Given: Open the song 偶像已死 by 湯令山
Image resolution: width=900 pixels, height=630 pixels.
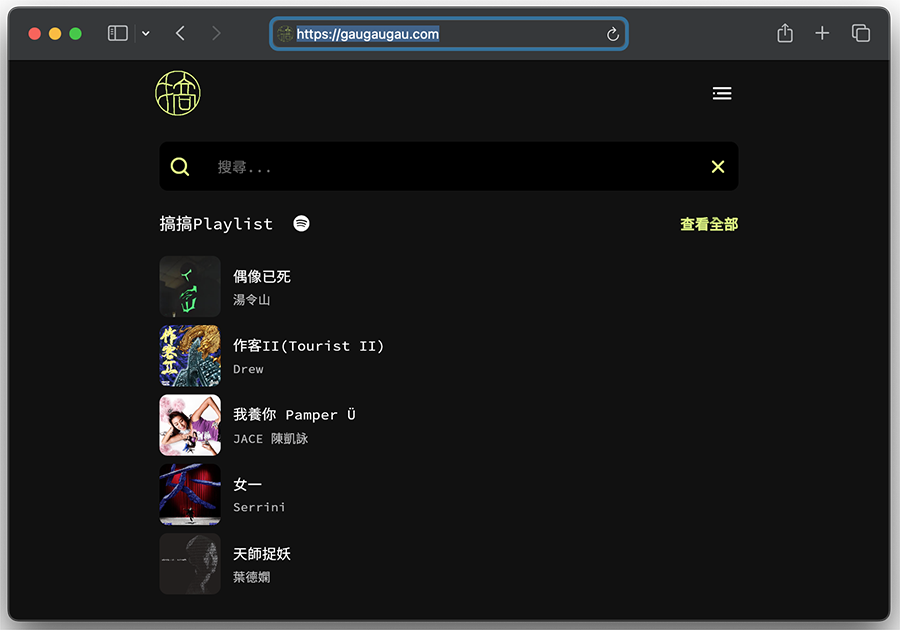Looking at the screenshot, I should click(x=262, y=277).
